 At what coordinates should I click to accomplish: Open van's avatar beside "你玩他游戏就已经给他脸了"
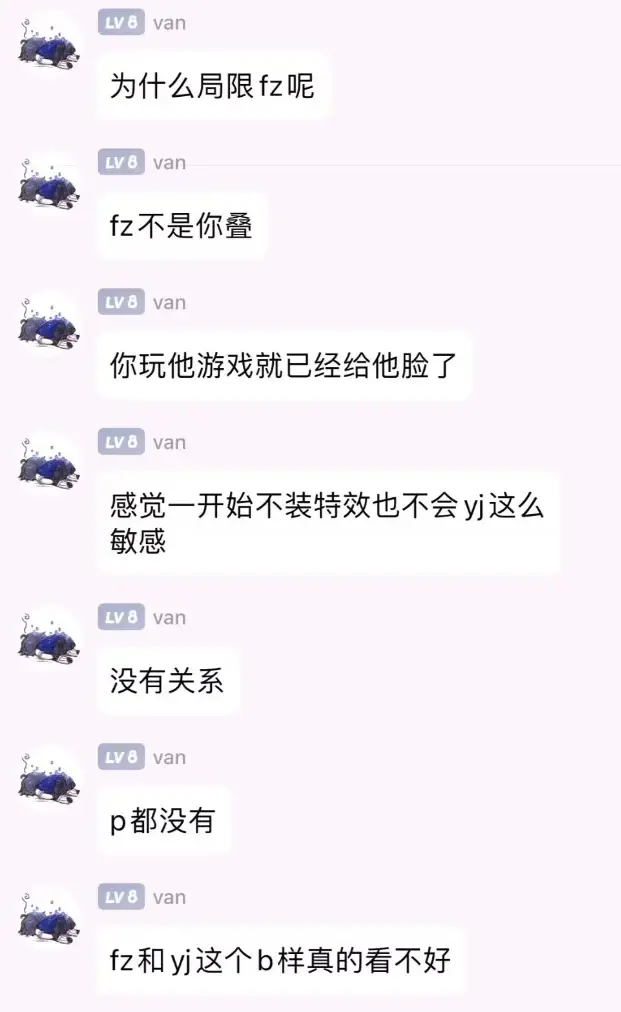click(48, 324)
